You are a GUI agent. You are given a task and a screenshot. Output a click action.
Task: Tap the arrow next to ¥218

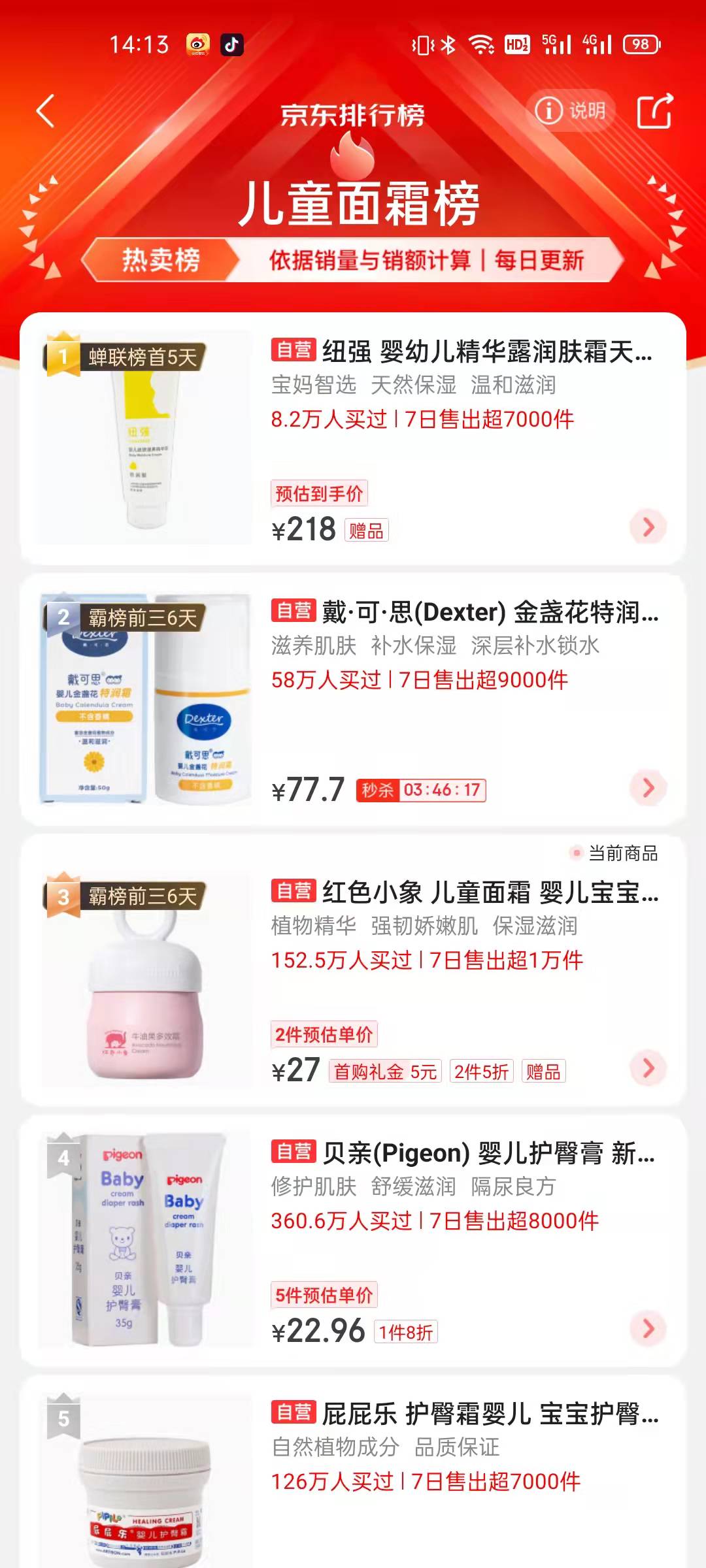pyautogui.click(x=648, y=527)
